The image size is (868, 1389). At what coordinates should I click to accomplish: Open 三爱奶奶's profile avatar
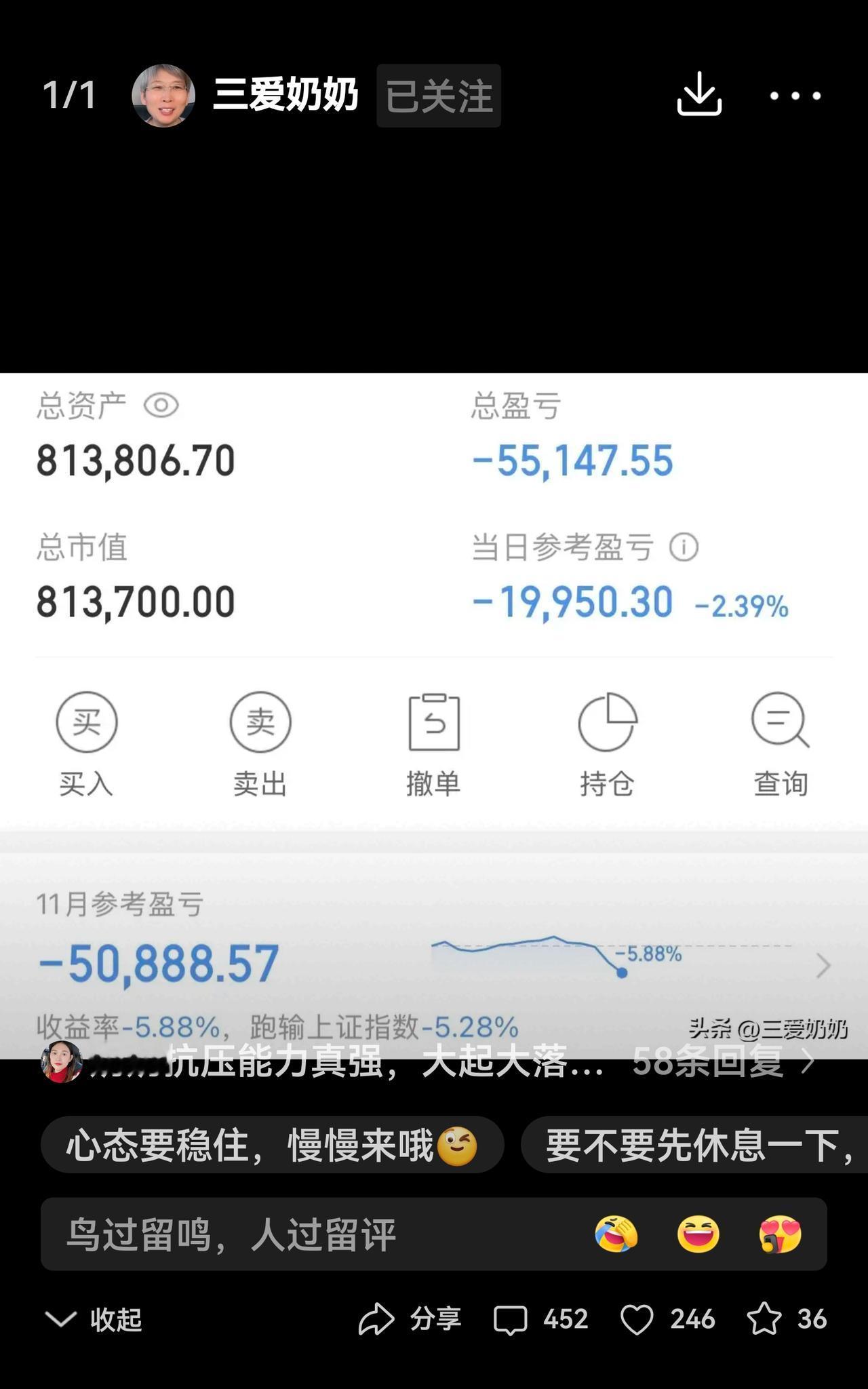(x=163, y=96)
